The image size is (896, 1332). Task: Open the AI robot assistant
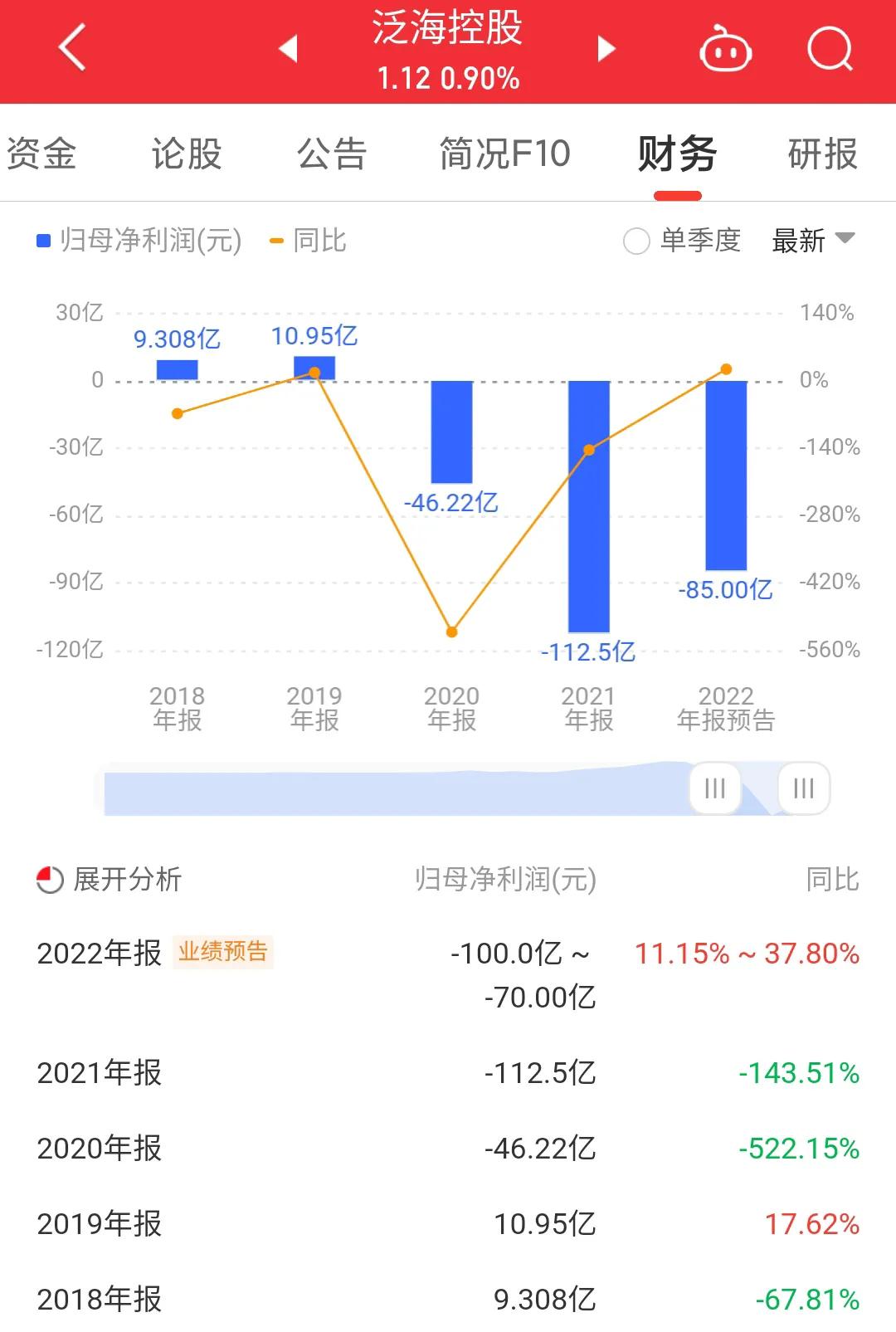pyautogui.click(x=724, y=48)
